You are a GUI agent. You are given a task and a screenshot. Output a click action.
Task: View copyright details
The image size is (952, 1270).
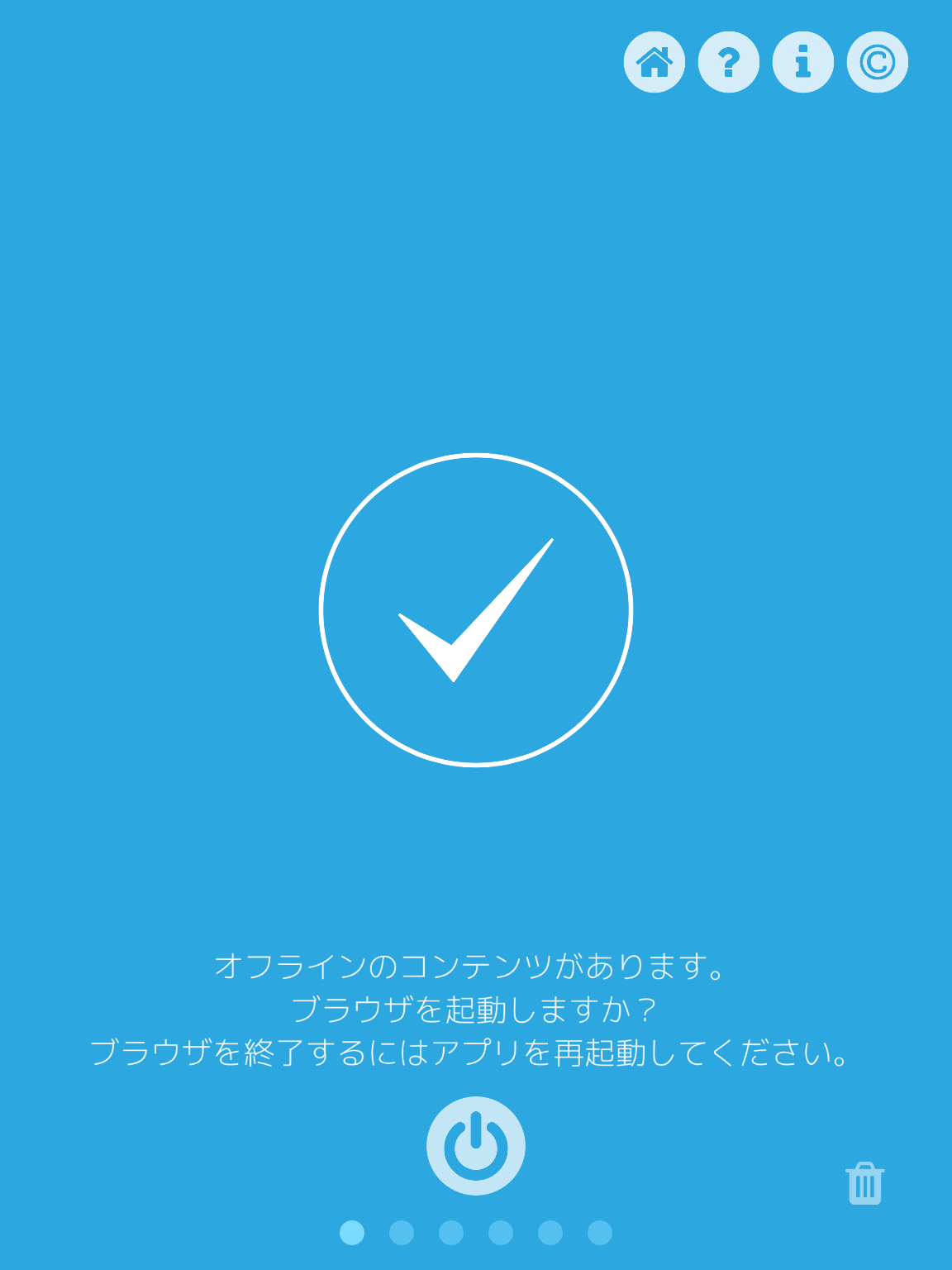(x=877, y=62)
